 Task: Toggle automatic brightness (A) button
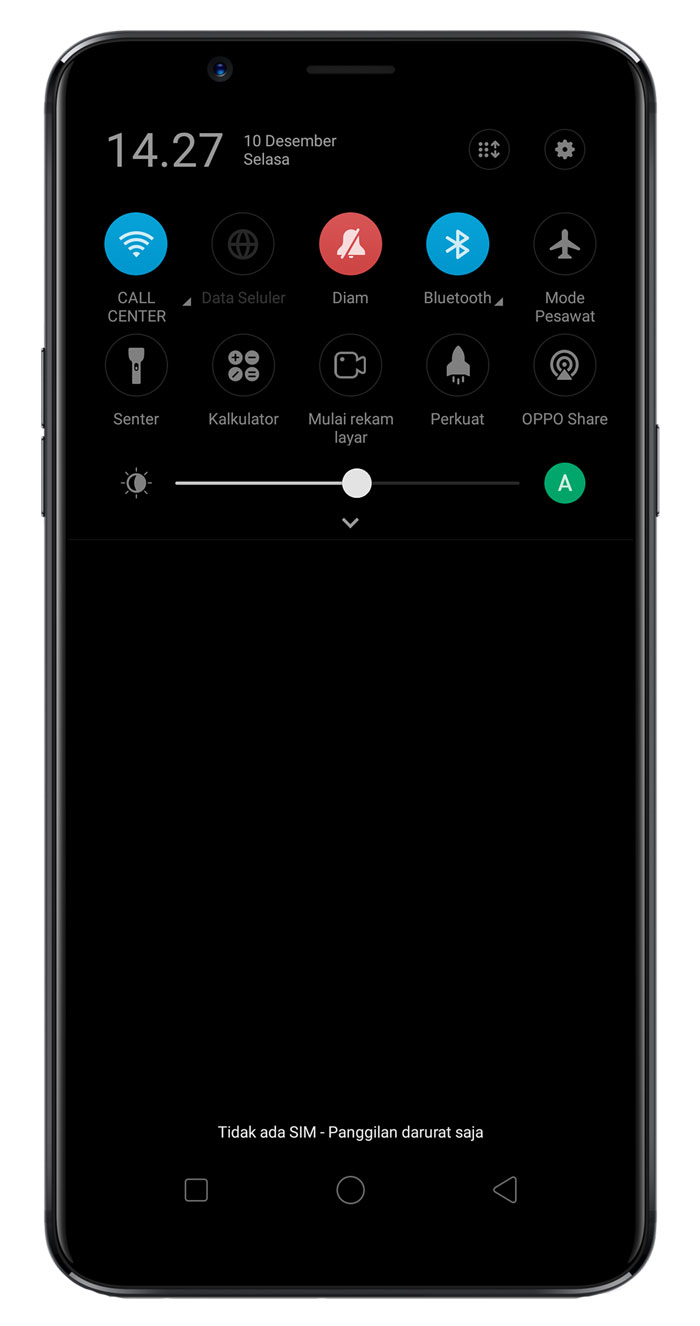[x=564, y=484]
